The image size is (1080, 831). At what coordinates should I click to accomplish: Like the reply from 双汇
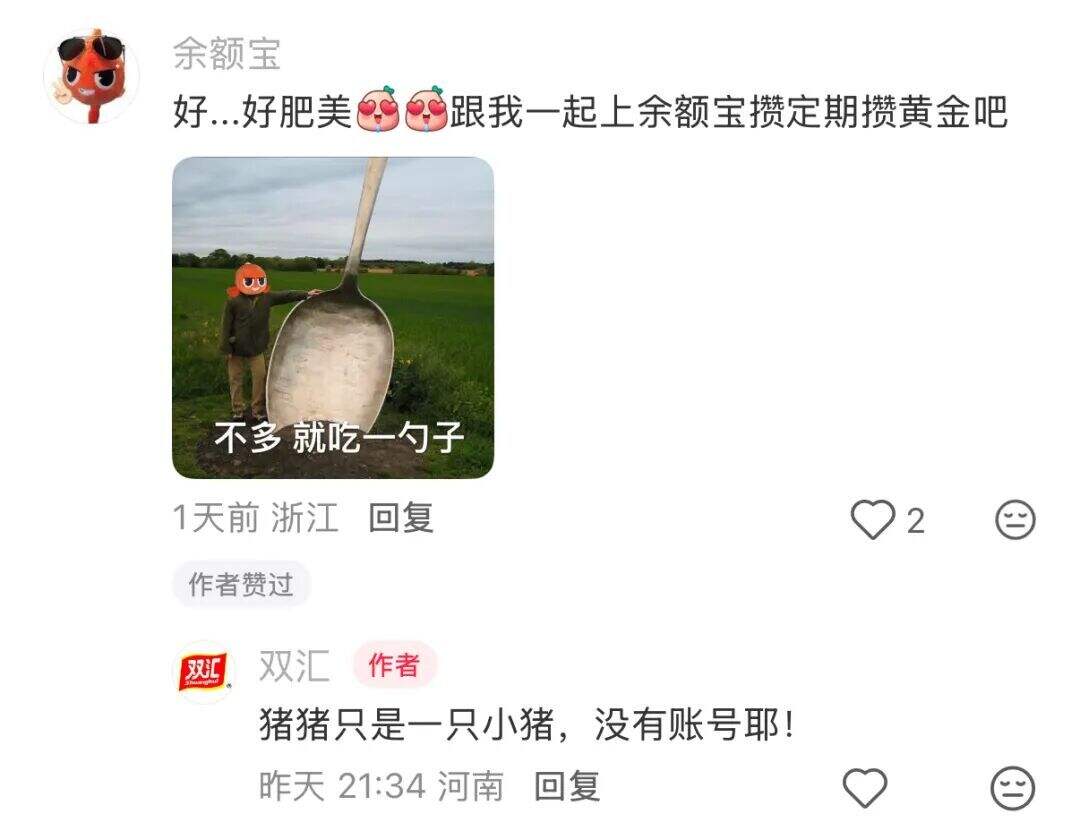point(865,788)
